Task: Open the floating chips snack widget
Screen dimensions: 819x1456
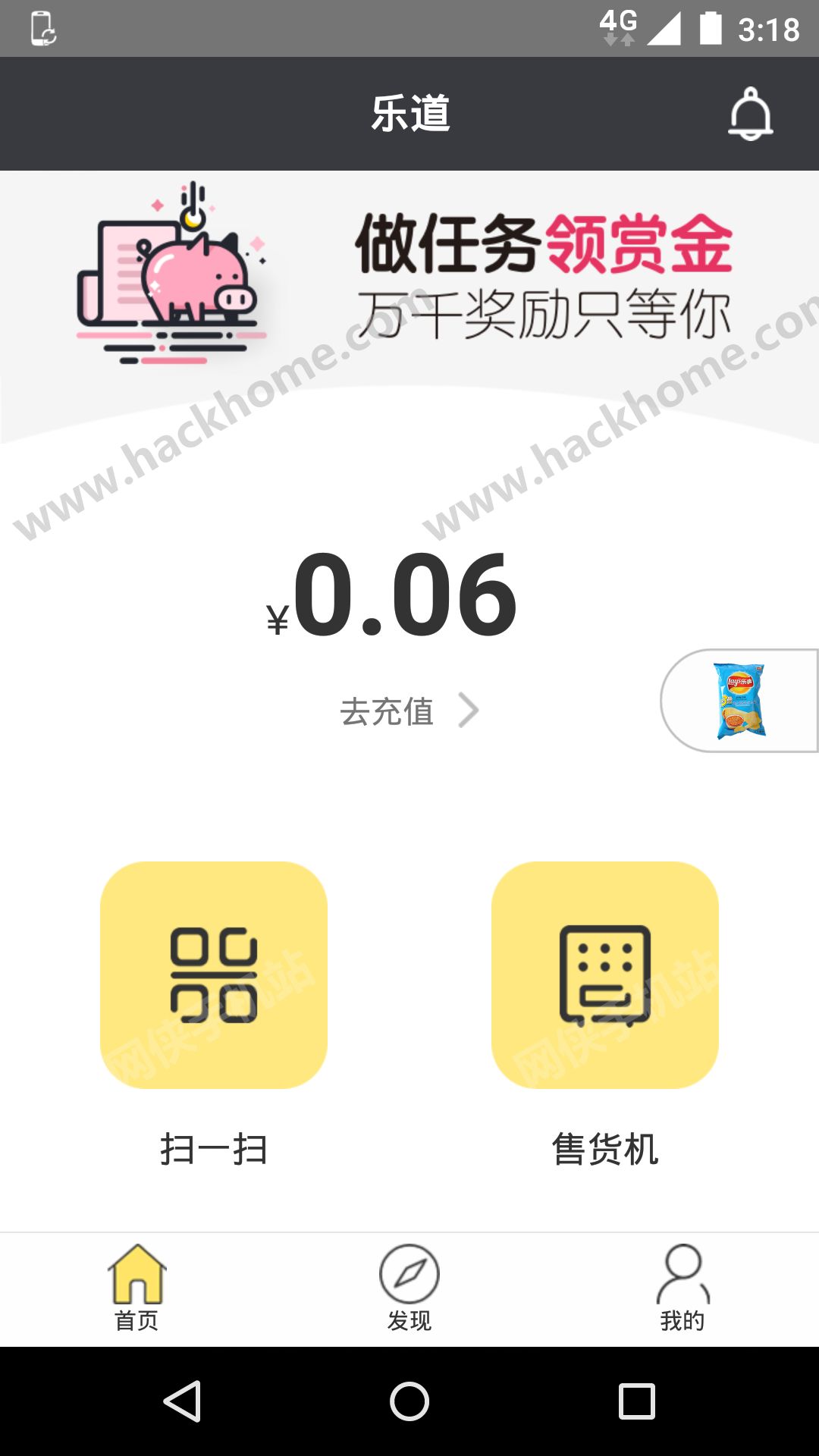Action: pos(739,701)
